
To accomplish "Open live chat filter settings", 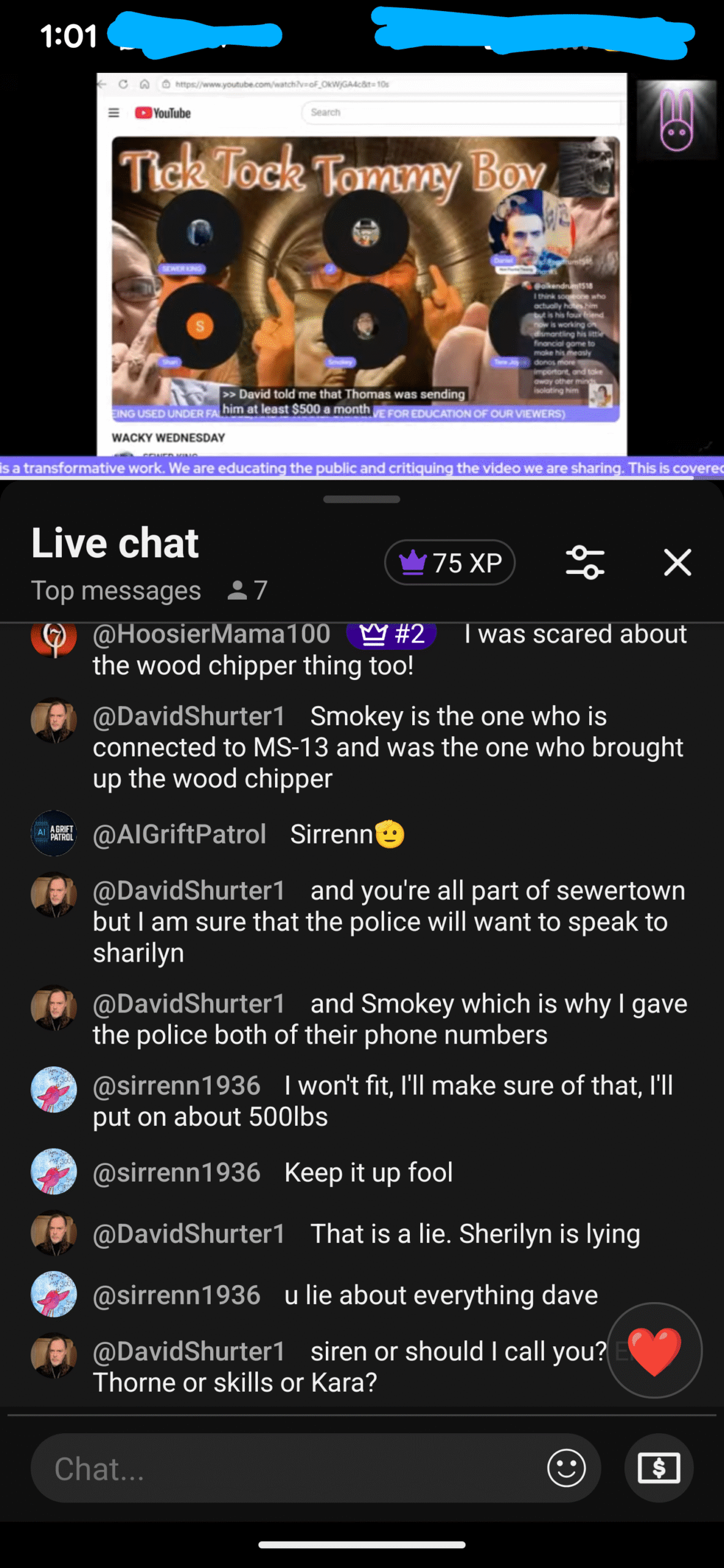I will tap(585, 562).
